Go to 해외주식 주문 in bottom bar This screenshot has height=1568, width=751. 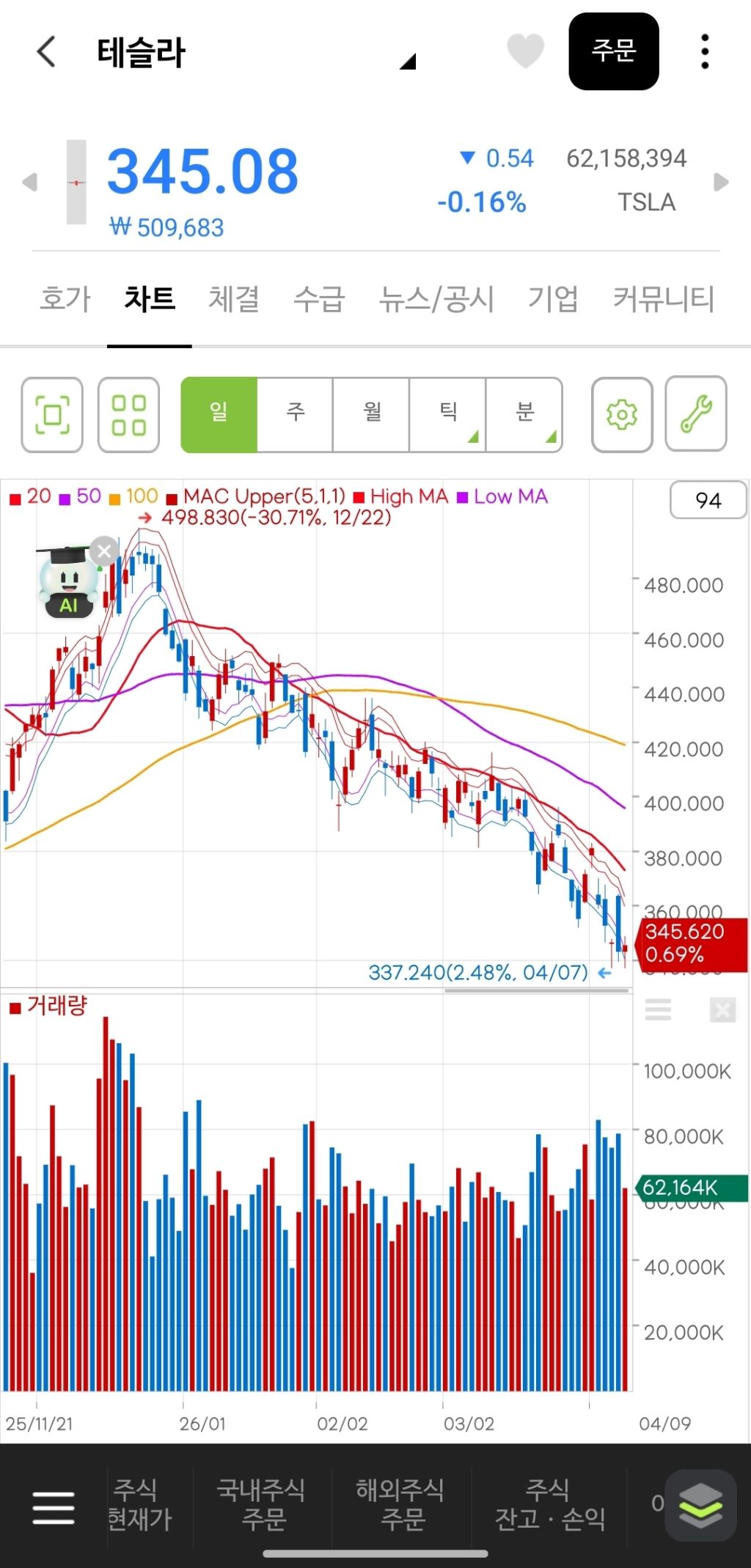click(400, 1504)
